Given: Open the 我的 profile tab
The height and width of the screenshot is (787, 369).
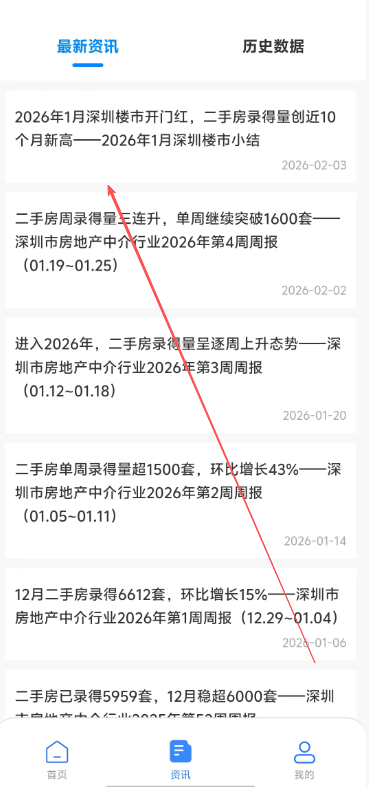Looking at the screenshot, I should (x=304, y=759).
